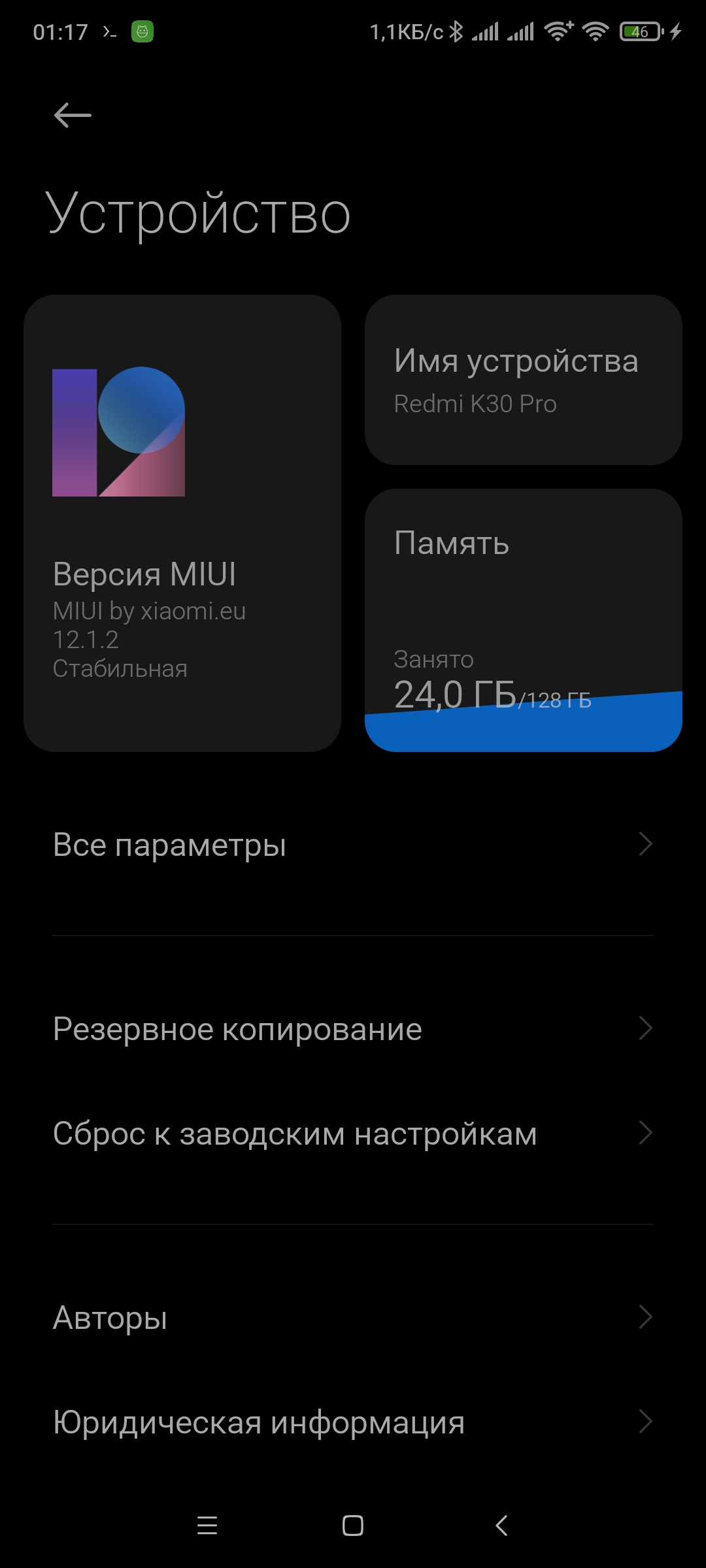
Task: Open the Память storage card
Action: tap(524, 620)
